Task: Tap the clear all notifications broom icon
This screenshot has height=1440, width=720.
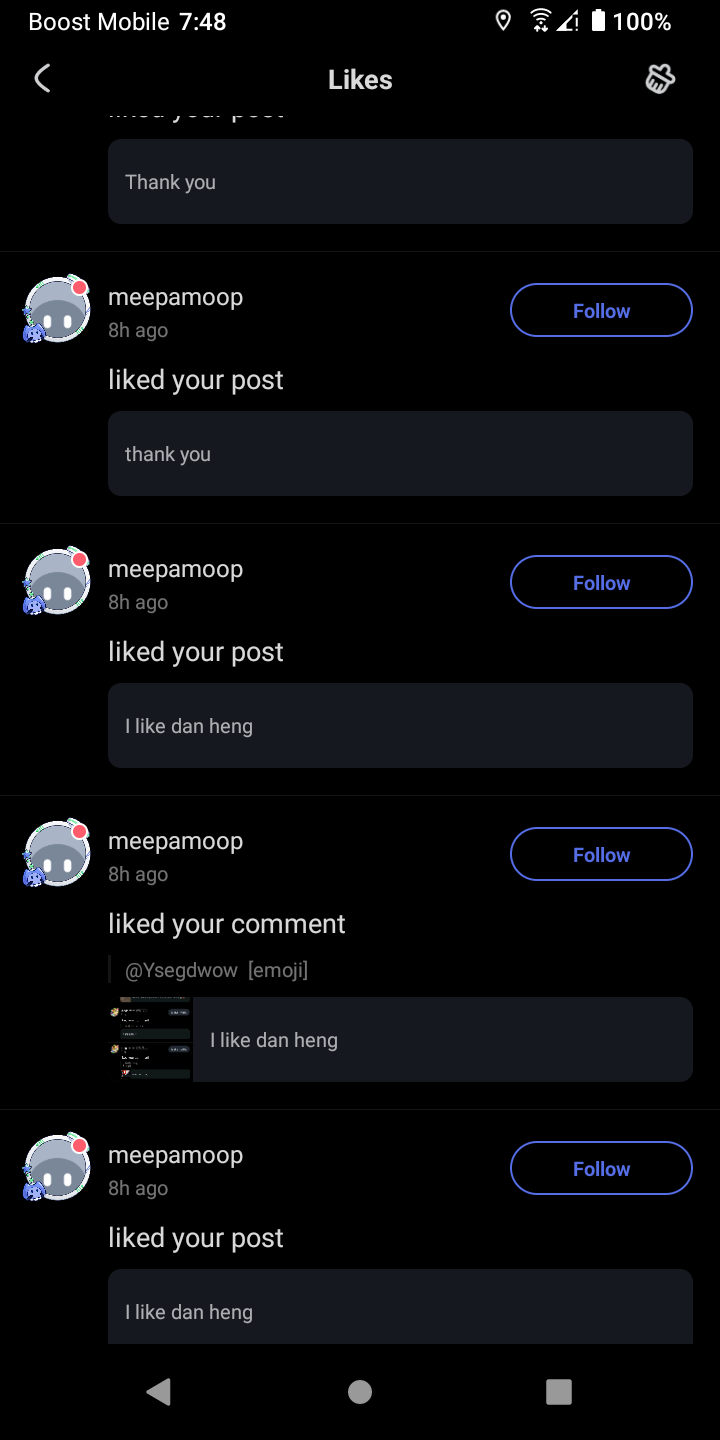Action: [660, 78]
